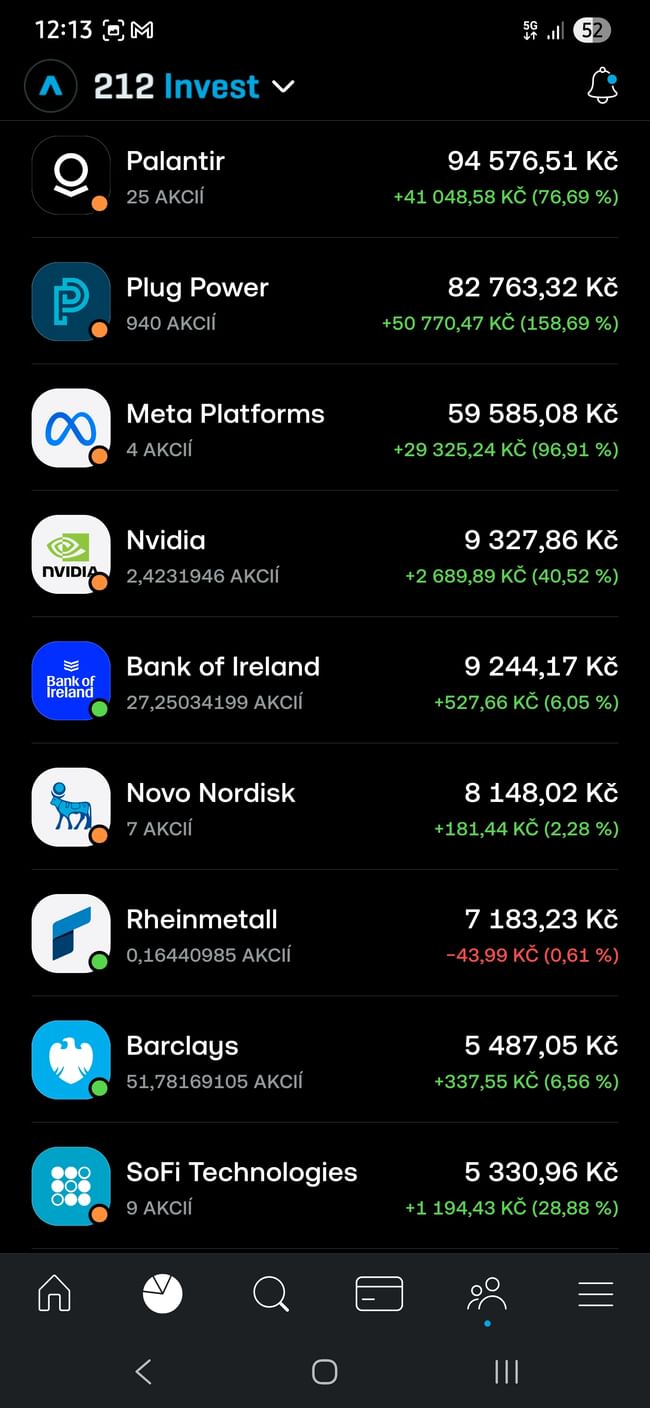Open the Palantir holding
Image resolution: width=650 pixels, height=1408 pixels.
[325, 176]
